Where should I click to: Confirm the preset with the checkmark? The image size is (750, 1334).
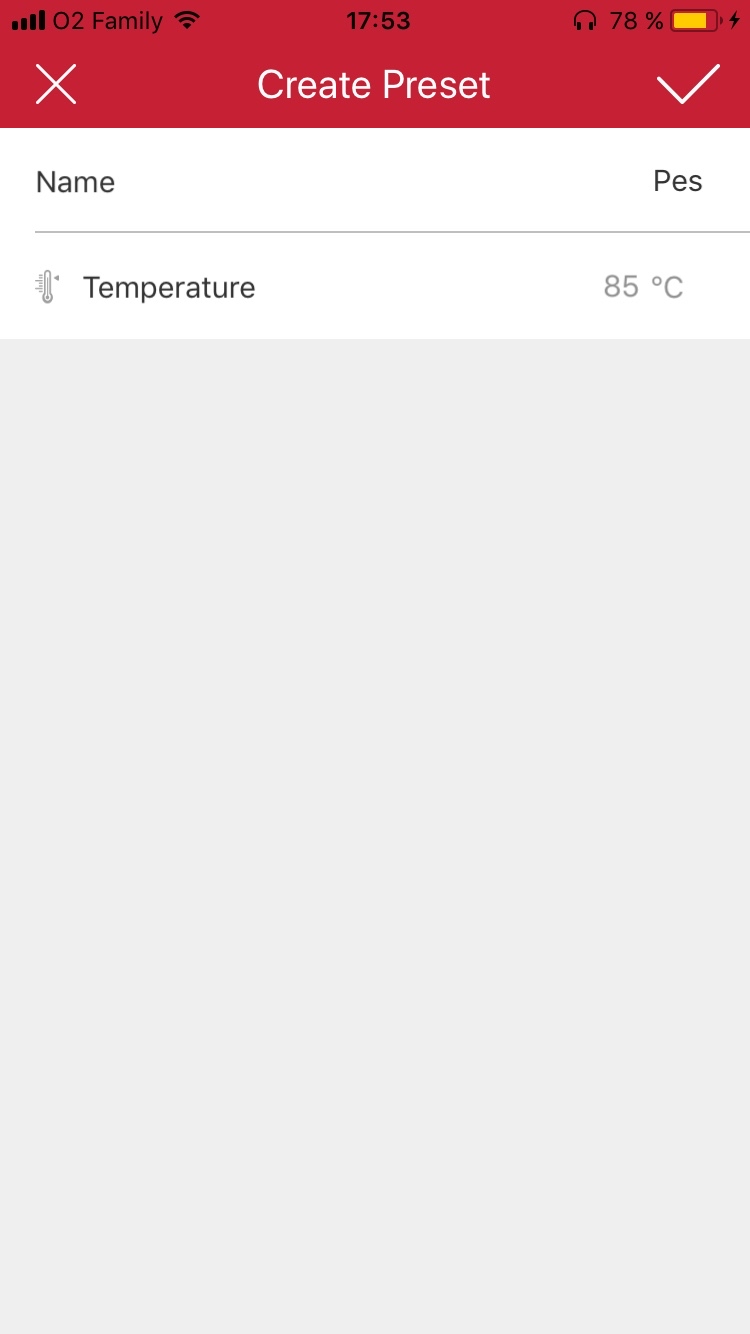pos(688,85)
